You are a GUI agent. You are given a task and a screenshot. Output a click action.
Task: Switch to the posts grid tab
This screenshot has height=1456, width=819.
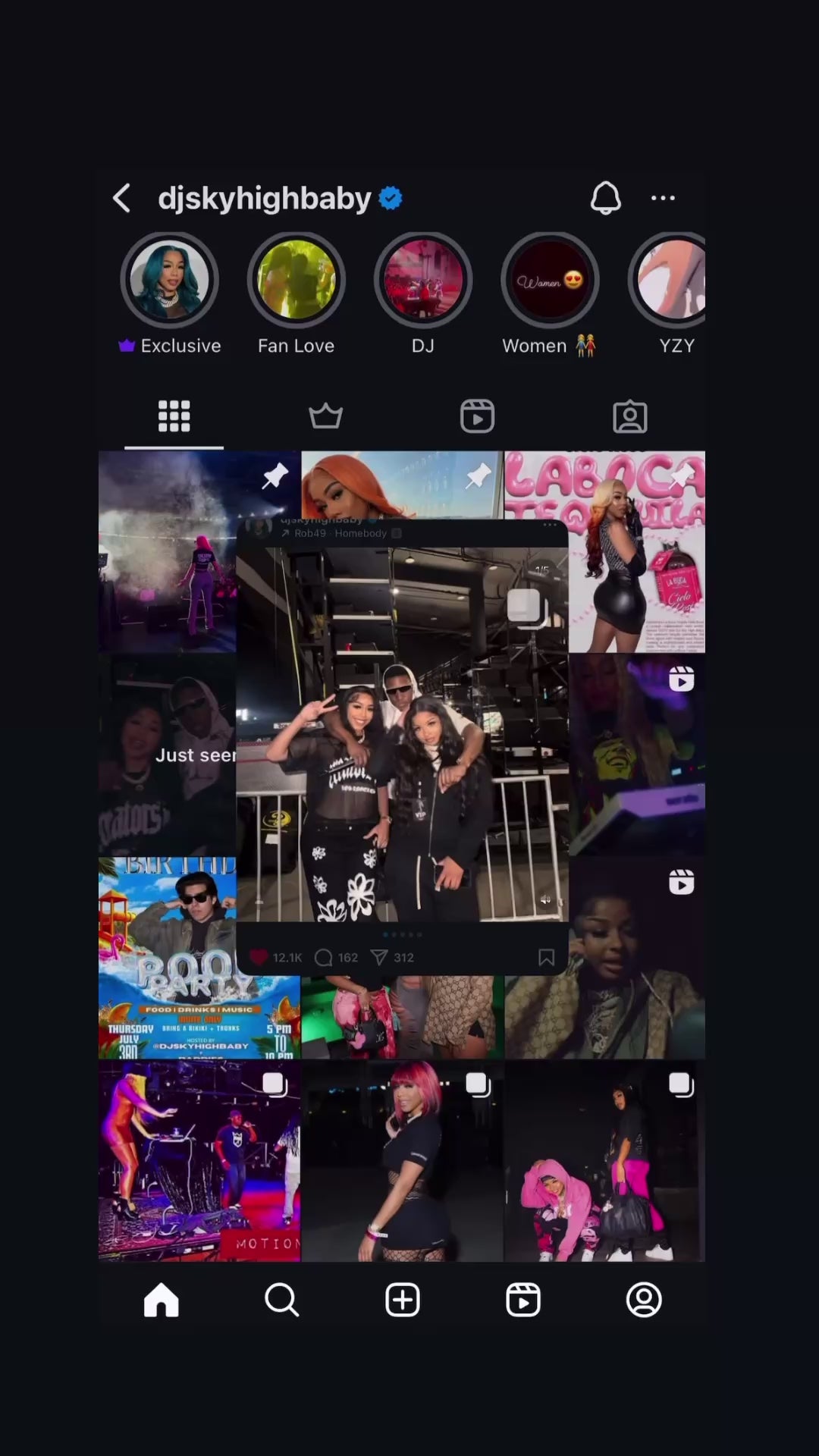174,416
